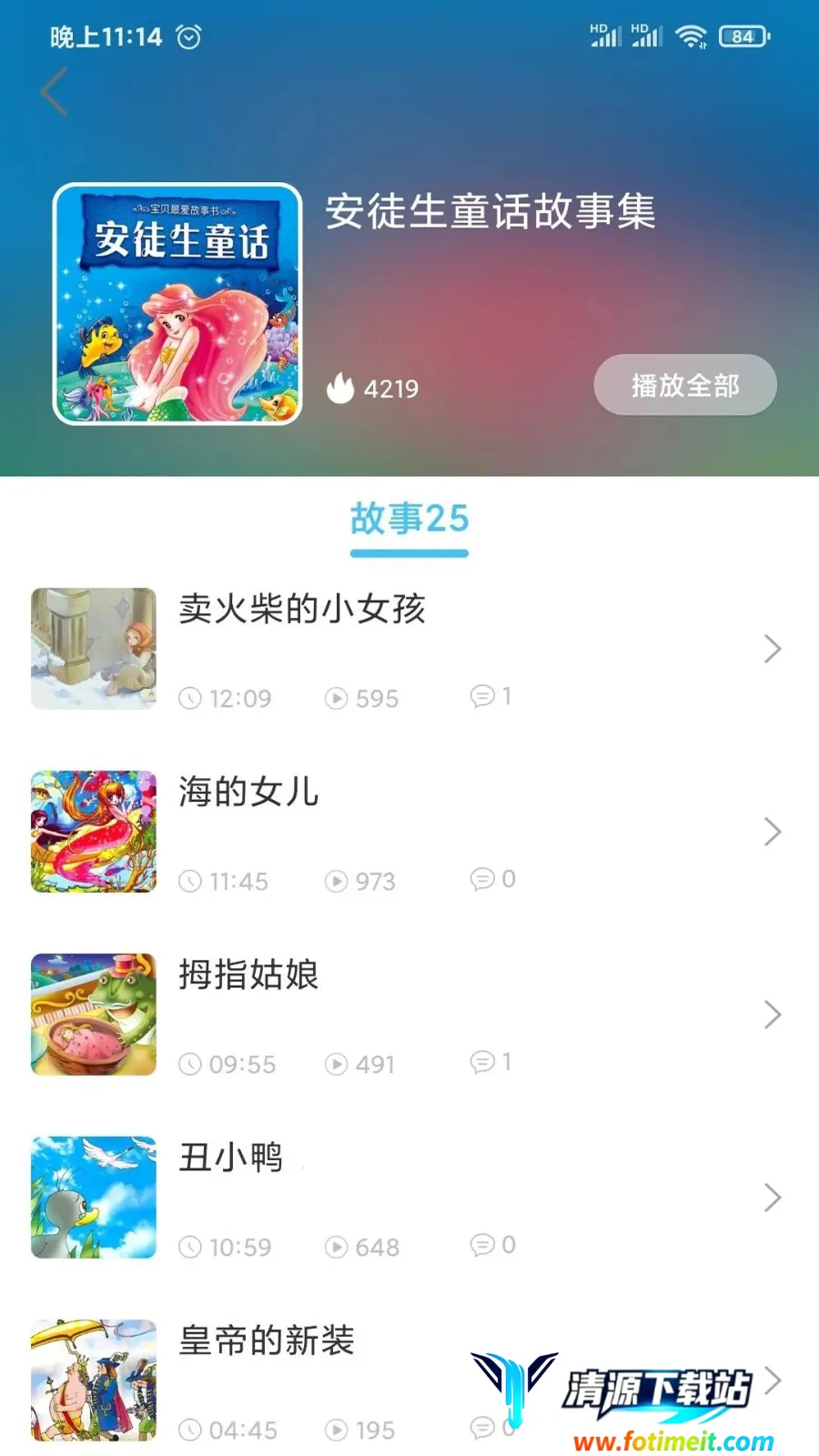Tap the 安徒生童话 album cover
The width and height of the screenshot is (819, 1456).
(177, 304)
